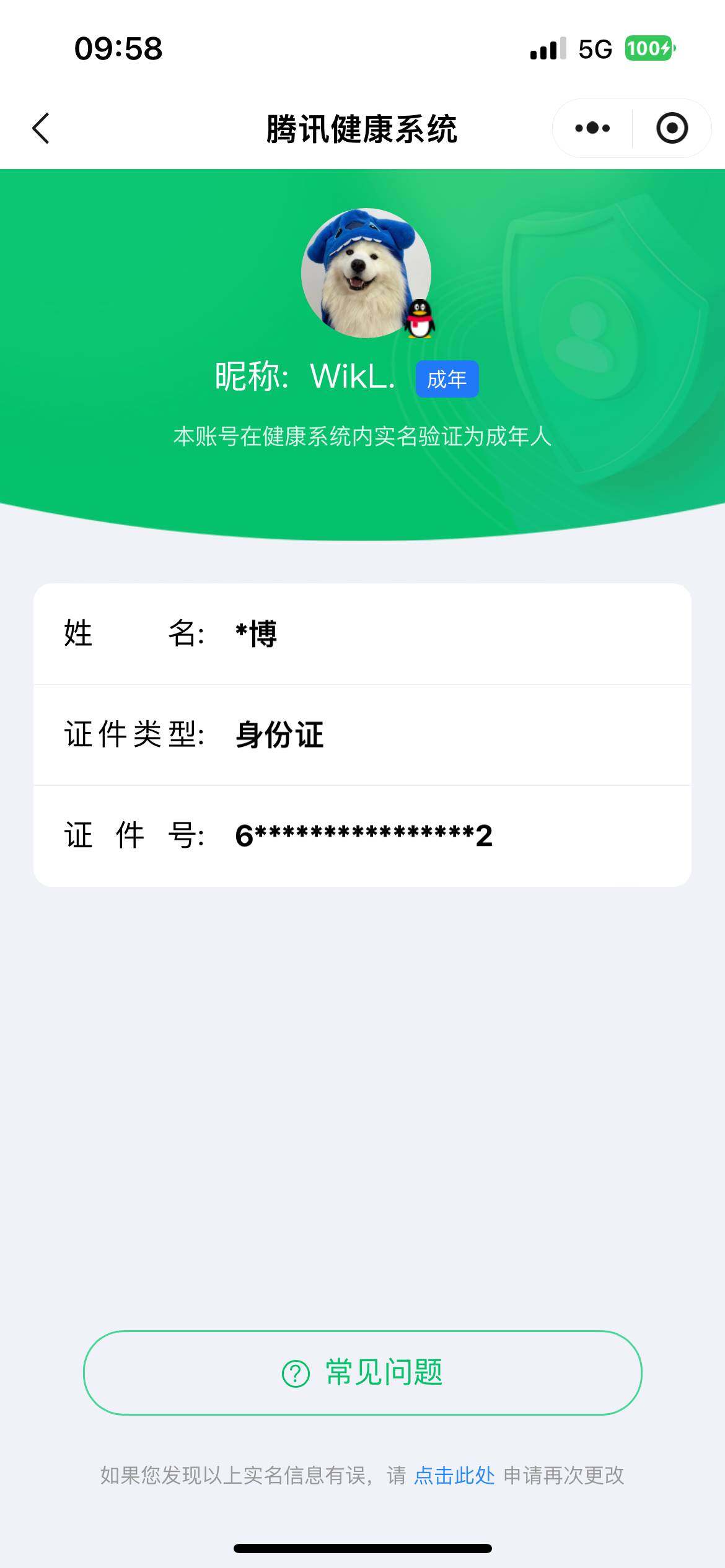Select the 身份证 certificate type row
This screenshot has width=725, height=1568.
click(362, 735)
